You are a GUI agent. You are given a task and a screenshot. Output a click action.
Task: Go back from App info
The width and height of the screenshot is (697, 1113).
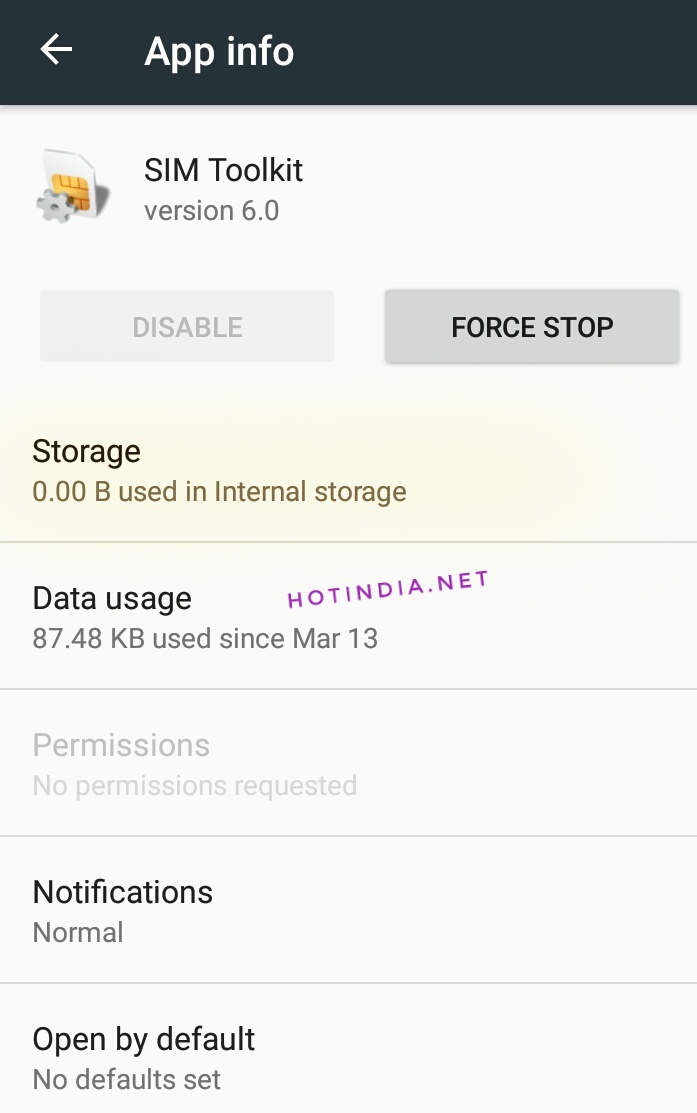(x=56, y=50)
